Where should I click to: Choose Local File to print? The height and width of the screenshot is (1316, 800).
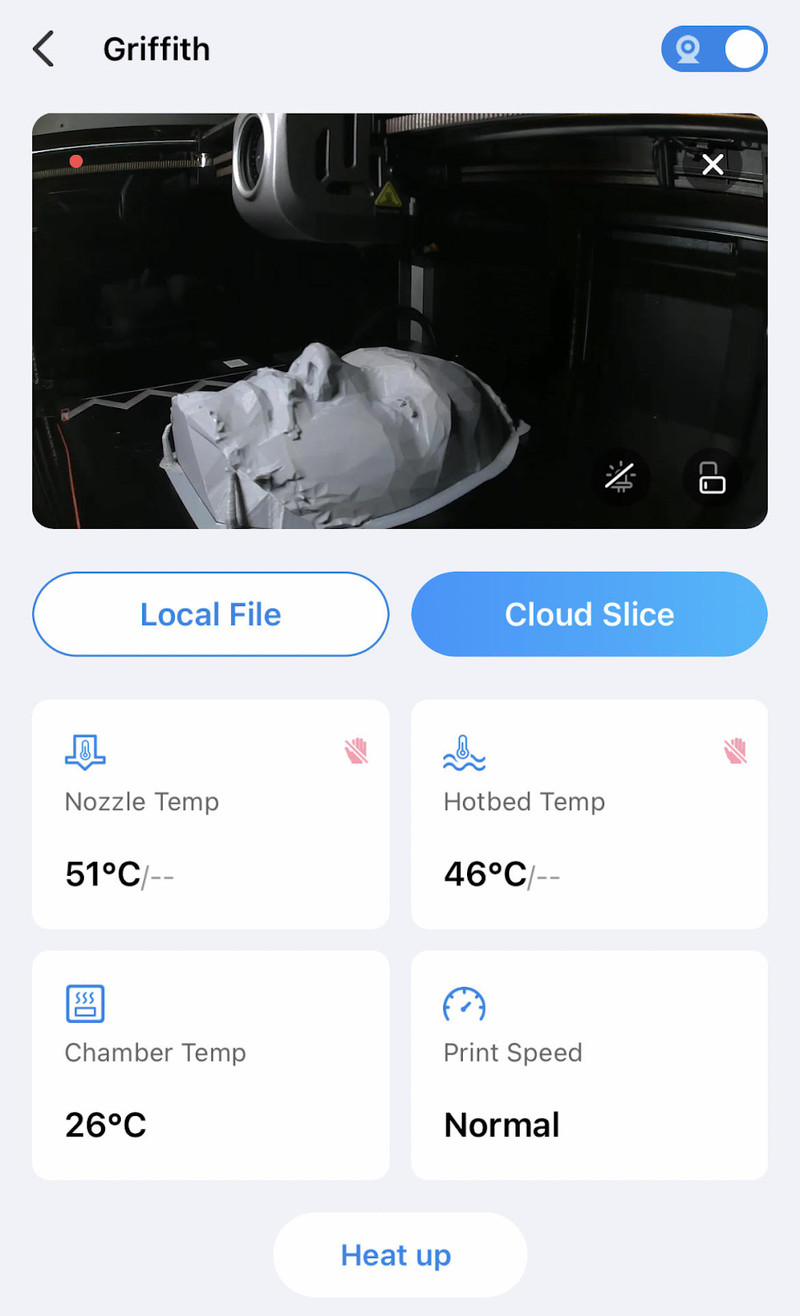pyautogui.click(x=210, y=614)
